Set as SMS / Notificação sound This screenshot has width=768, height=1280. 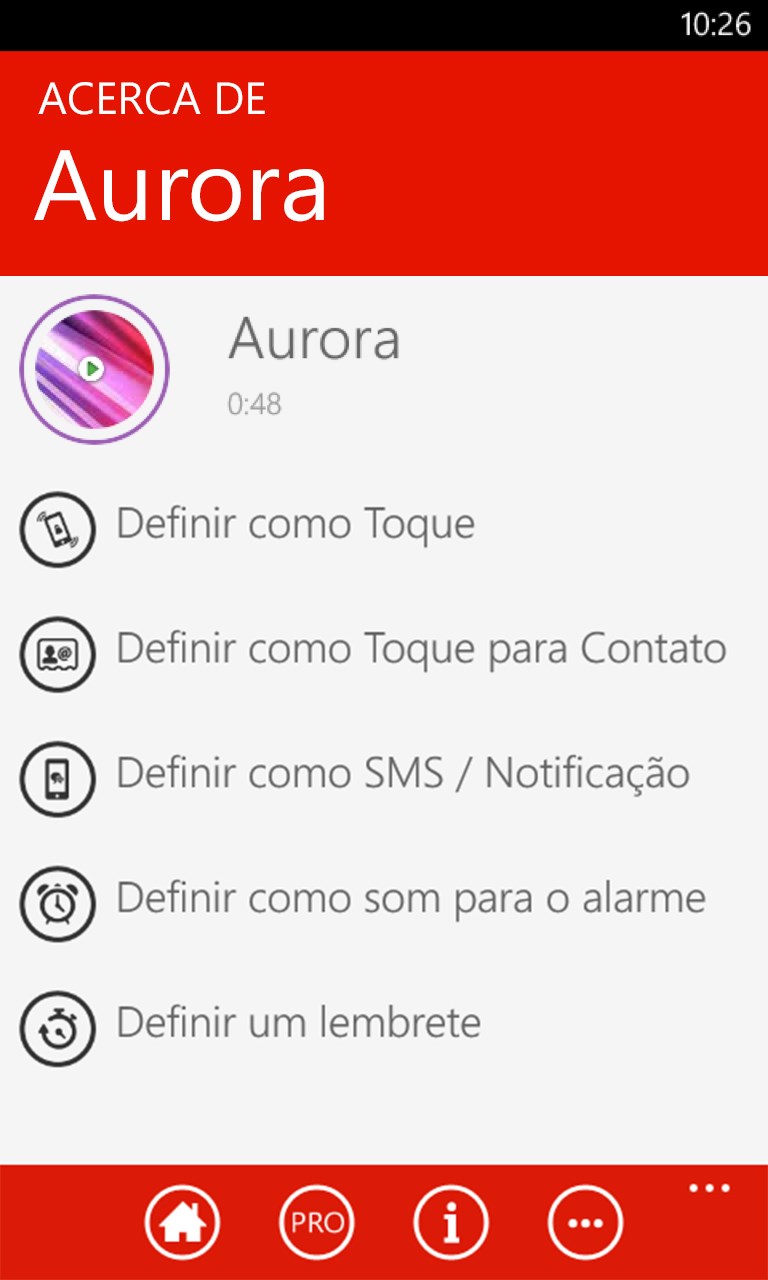coord(402,775)
